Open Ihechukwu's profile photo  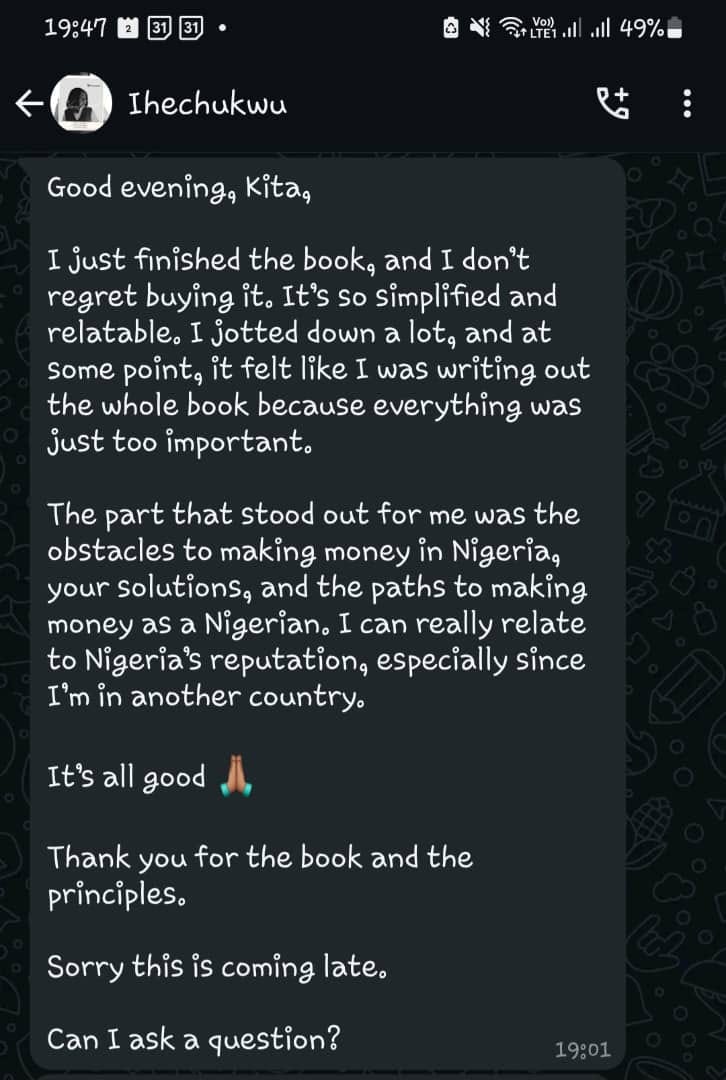pyautogui.click(x=80, y=103)
